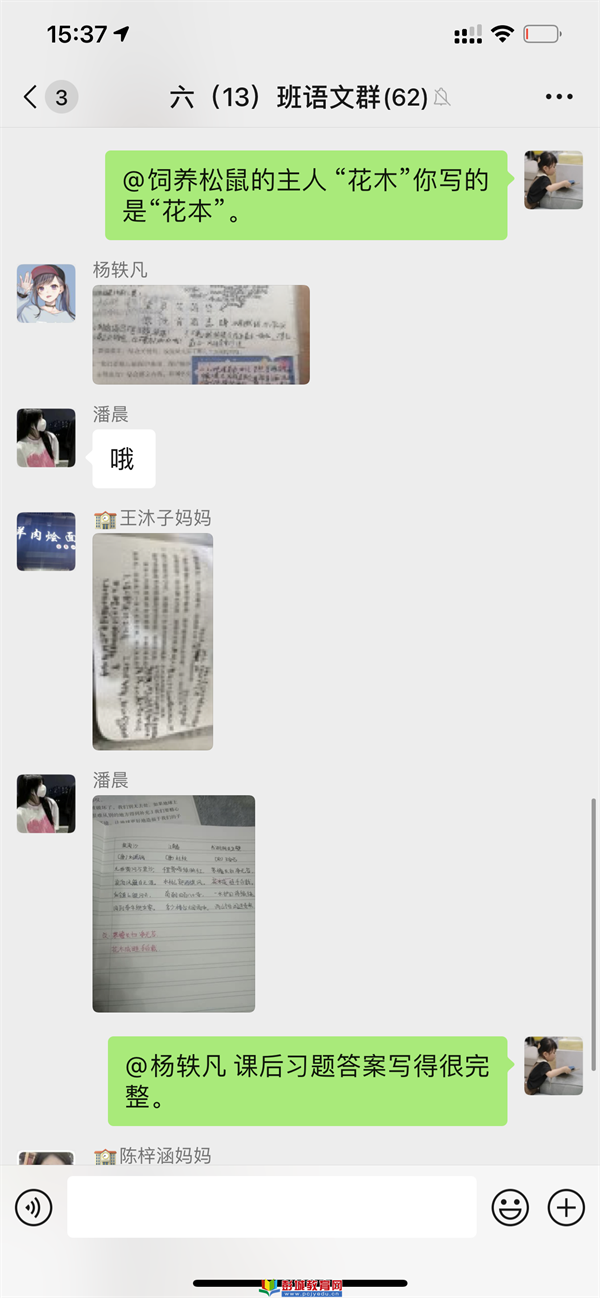Switch to voice message input
Viewport: 600px width, 1298px height.
click(x=34, y=1208)
